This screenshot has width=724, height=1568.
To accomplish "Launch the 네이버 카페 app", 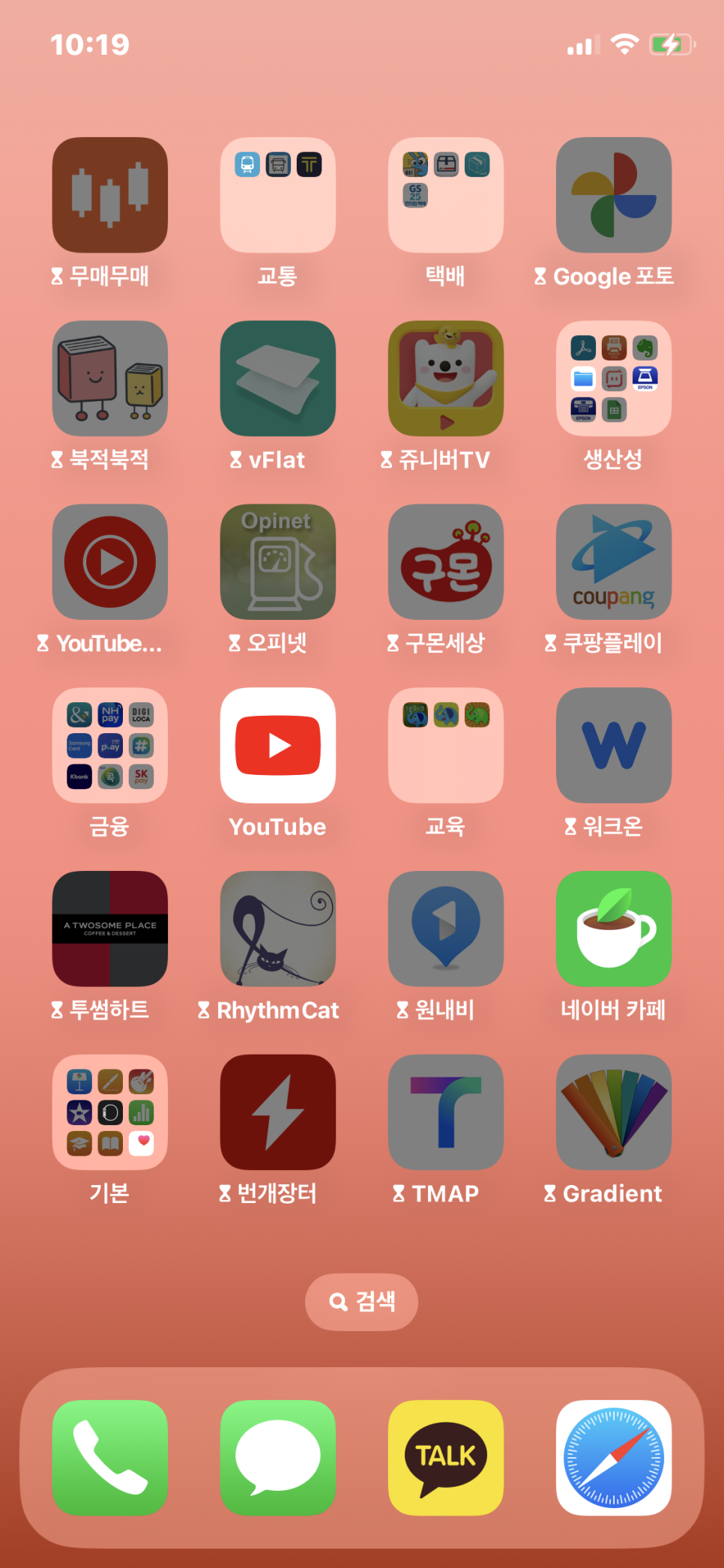I will [x=613, y=929].
